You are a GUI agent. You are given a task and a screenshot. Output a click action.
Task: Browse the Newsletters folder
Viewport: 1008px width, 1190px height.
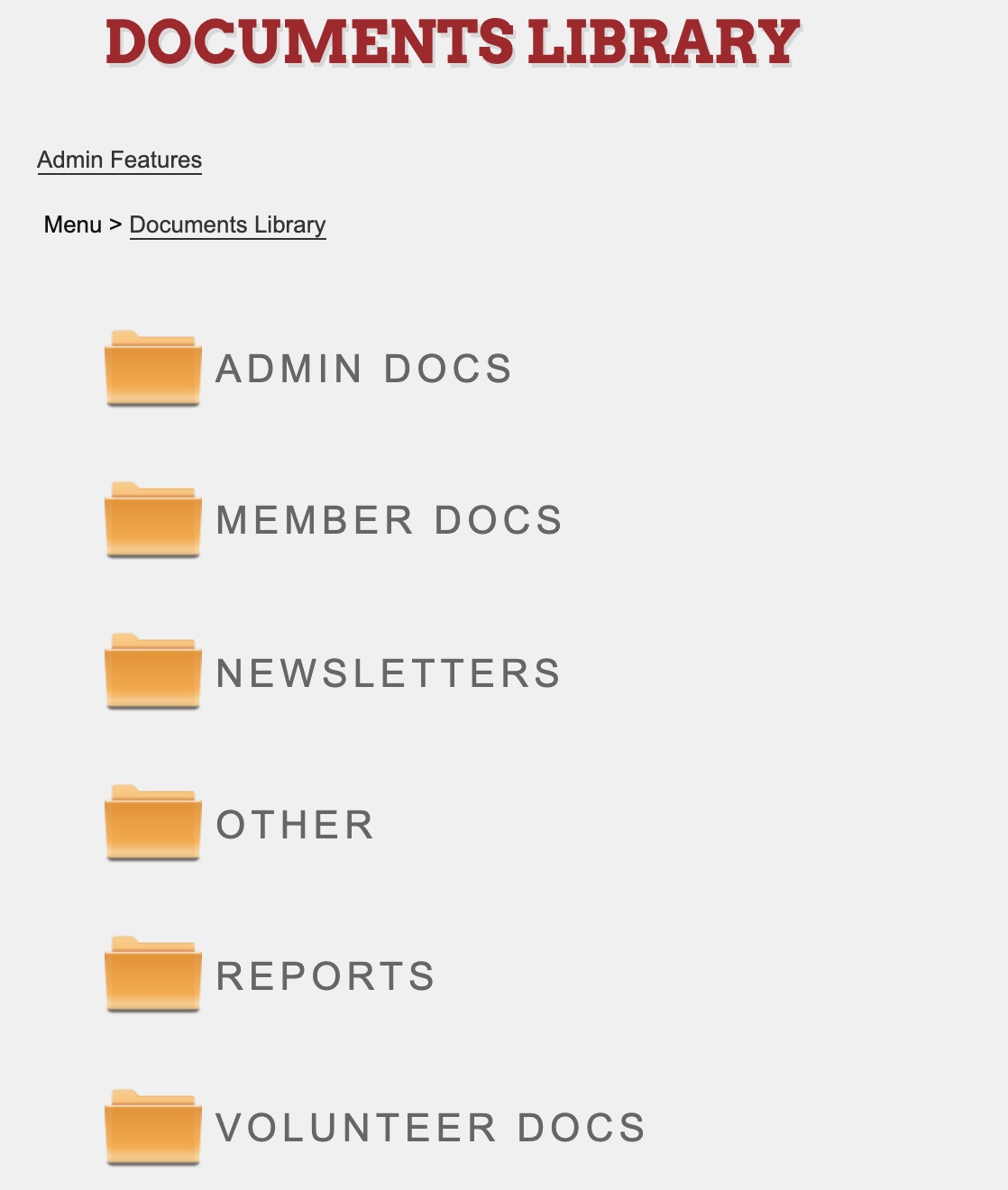(x=388, y=673)
